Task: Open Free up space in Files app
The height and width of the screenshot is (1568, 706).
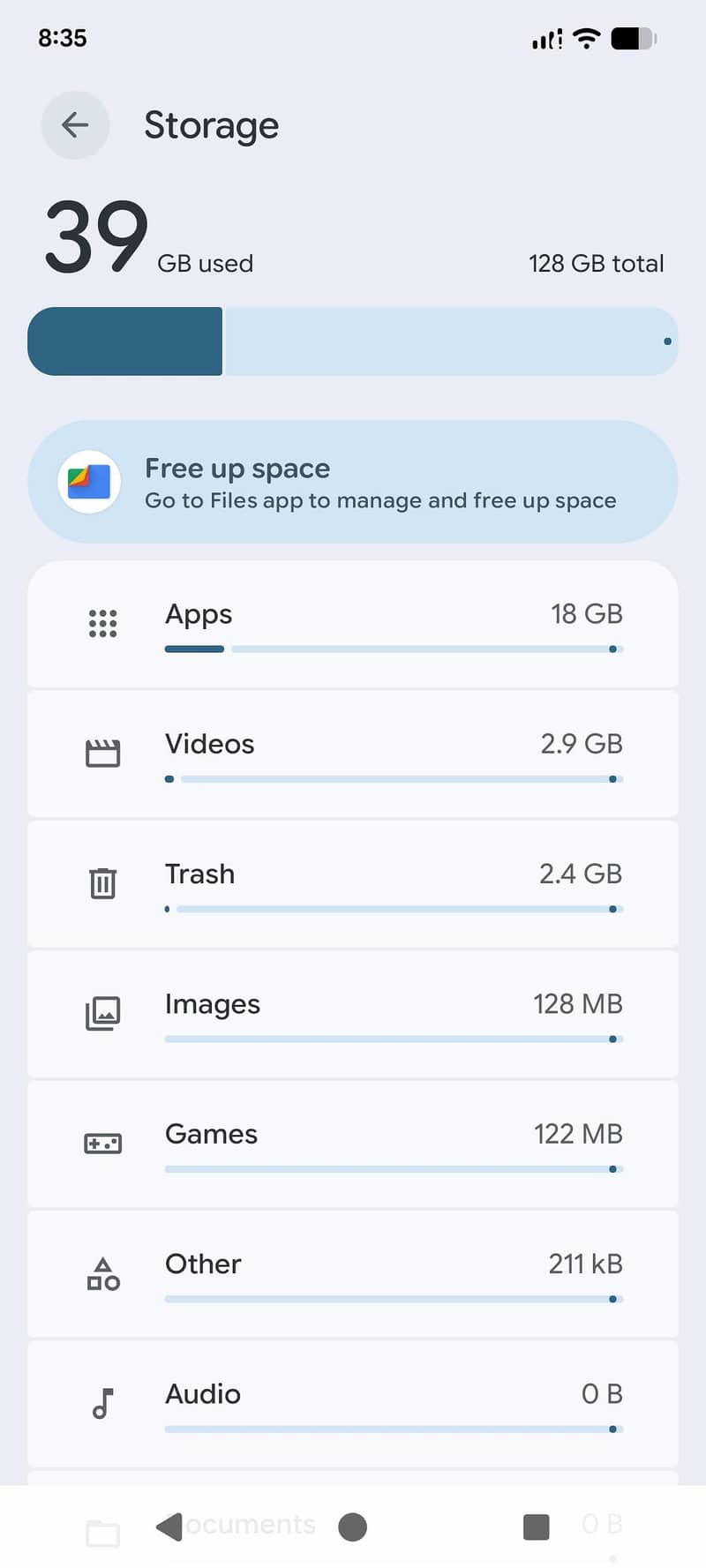Action: tap(353, 482)
